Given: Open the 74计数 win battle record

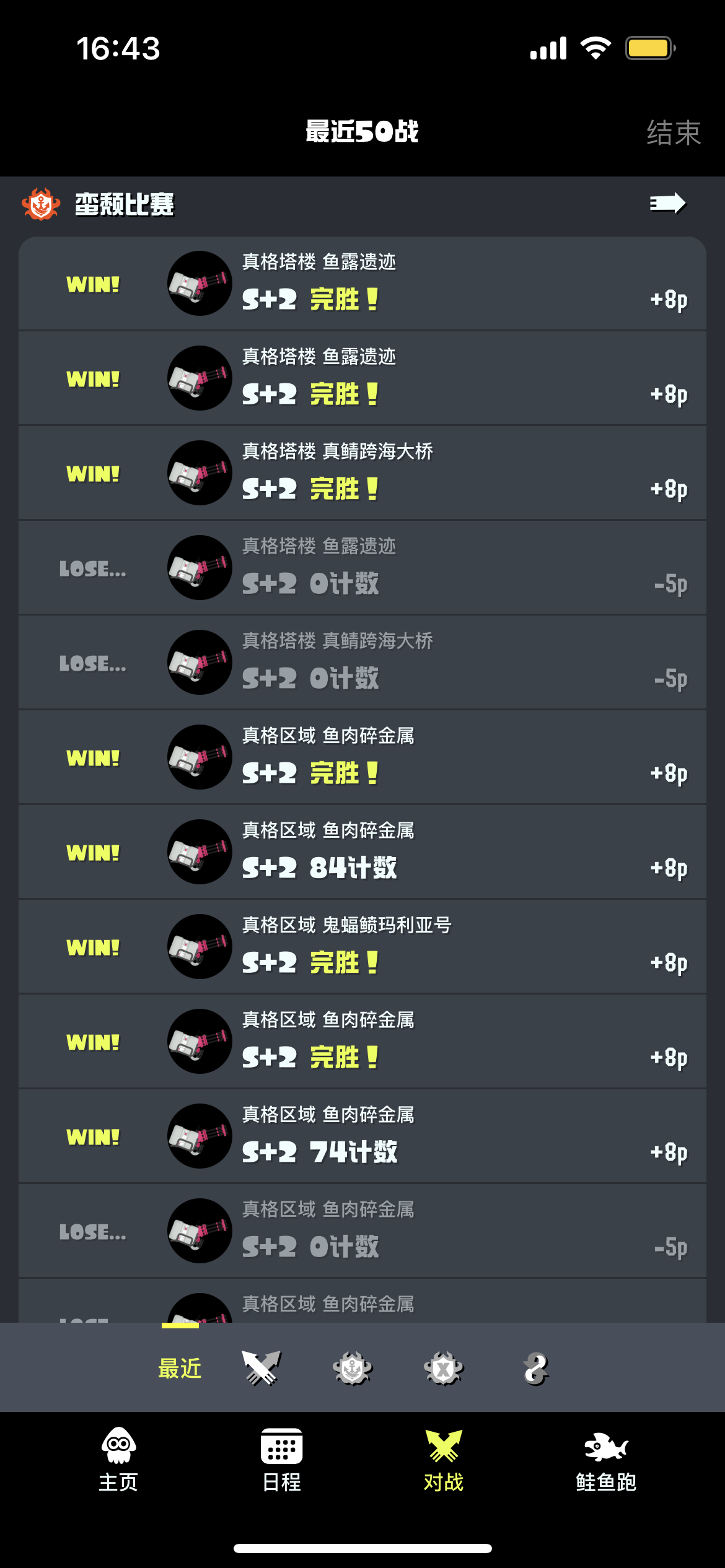Looking at the screenshot, I should pos(362,1136).
